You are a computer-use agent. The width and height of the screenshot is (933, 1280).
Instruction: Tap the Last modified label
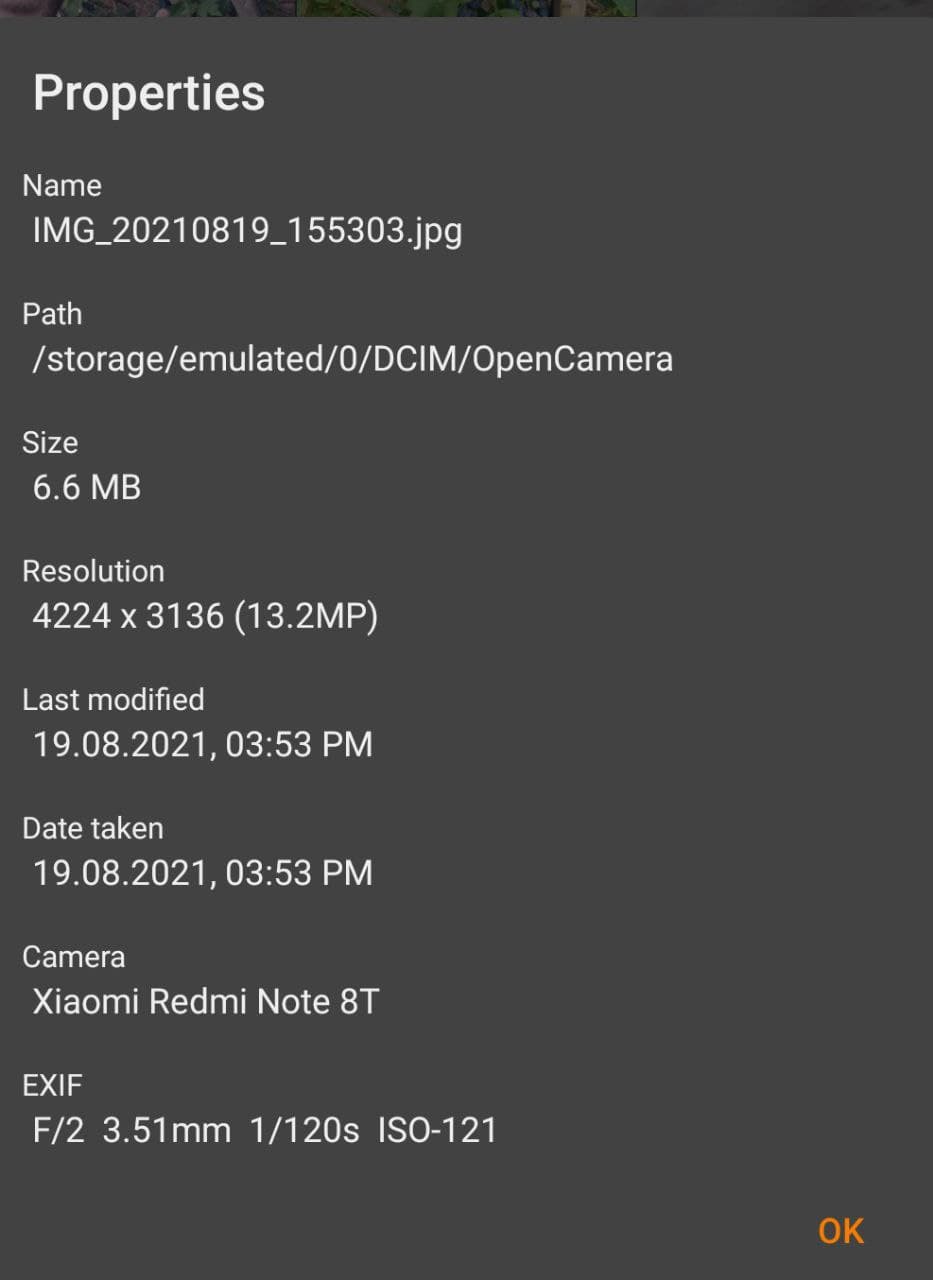(113, 699)
